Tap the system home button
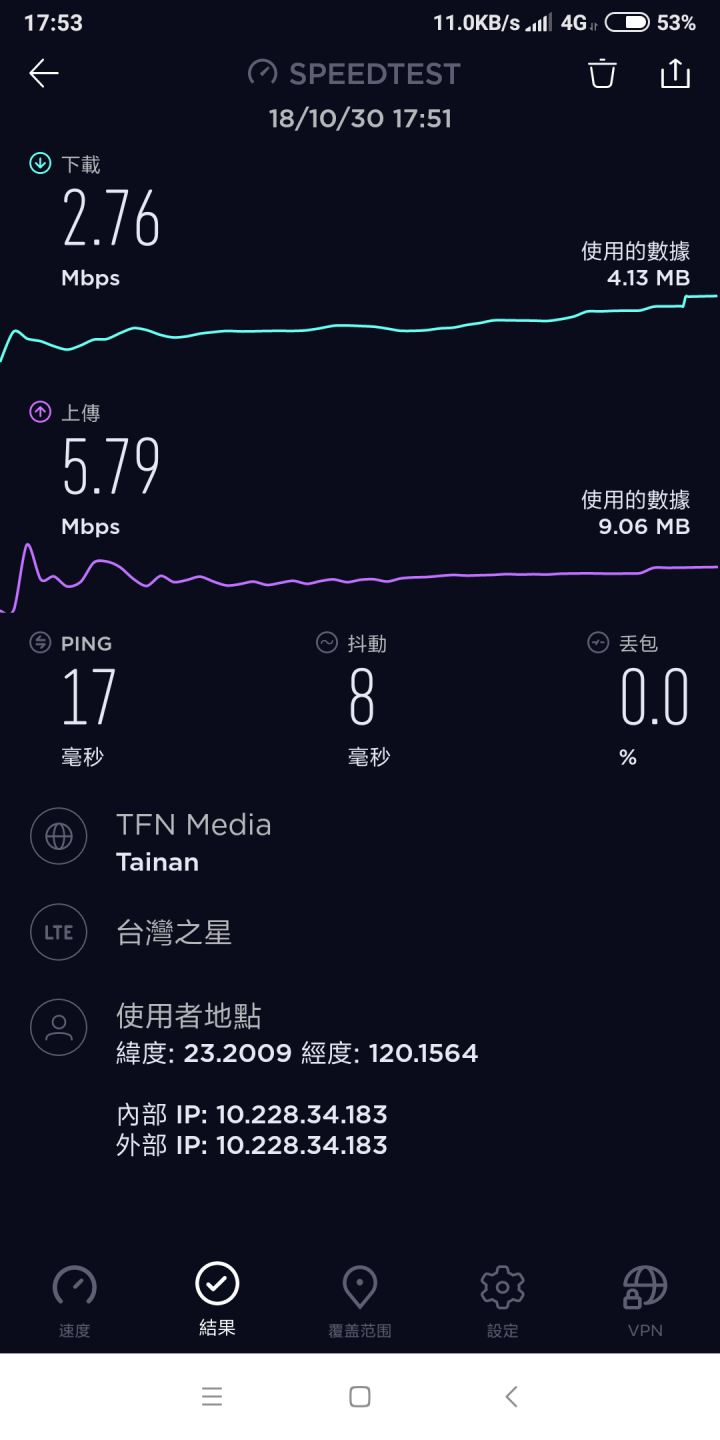 [x=360, y=1397]
